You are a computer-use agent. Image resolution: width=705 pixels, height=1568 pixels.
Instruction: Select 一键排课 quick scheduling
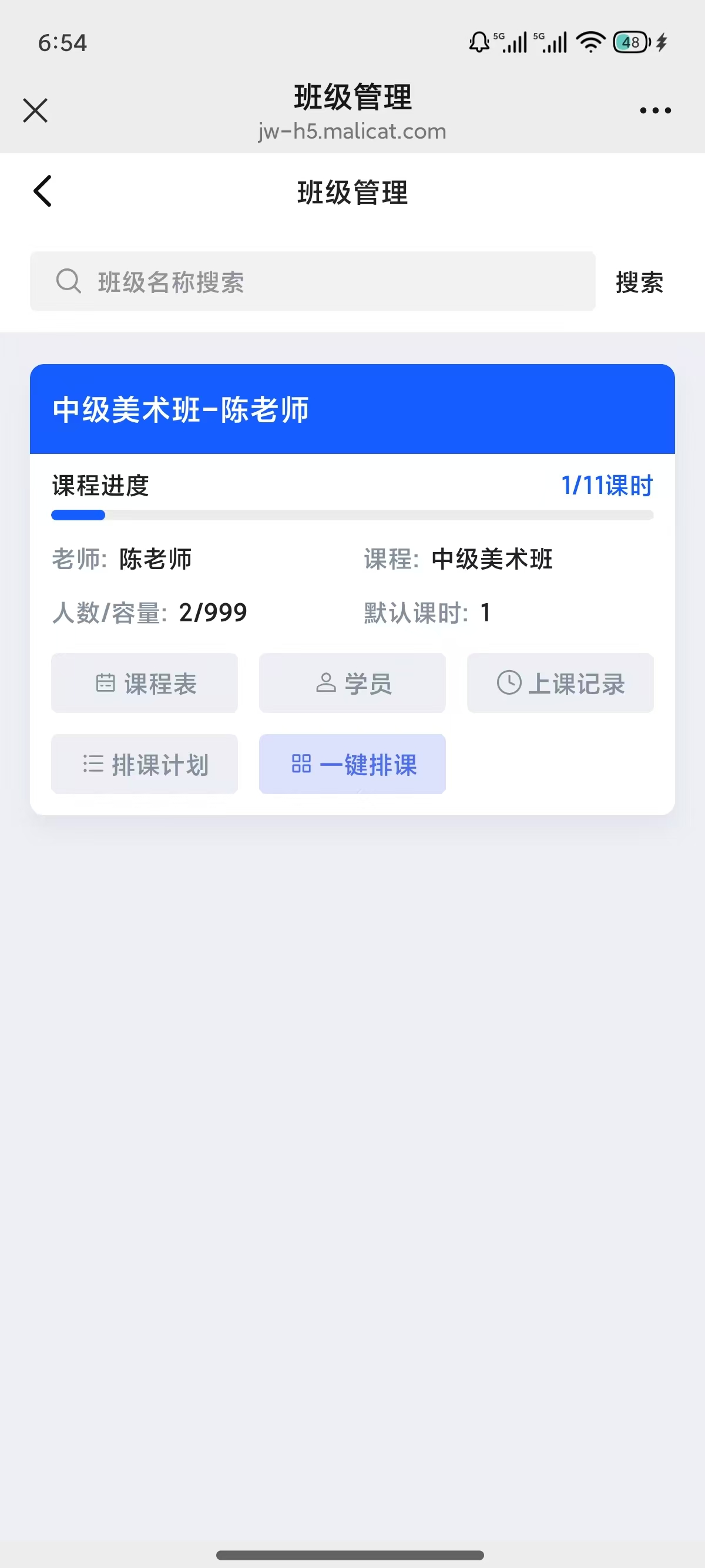pos(352,764)
